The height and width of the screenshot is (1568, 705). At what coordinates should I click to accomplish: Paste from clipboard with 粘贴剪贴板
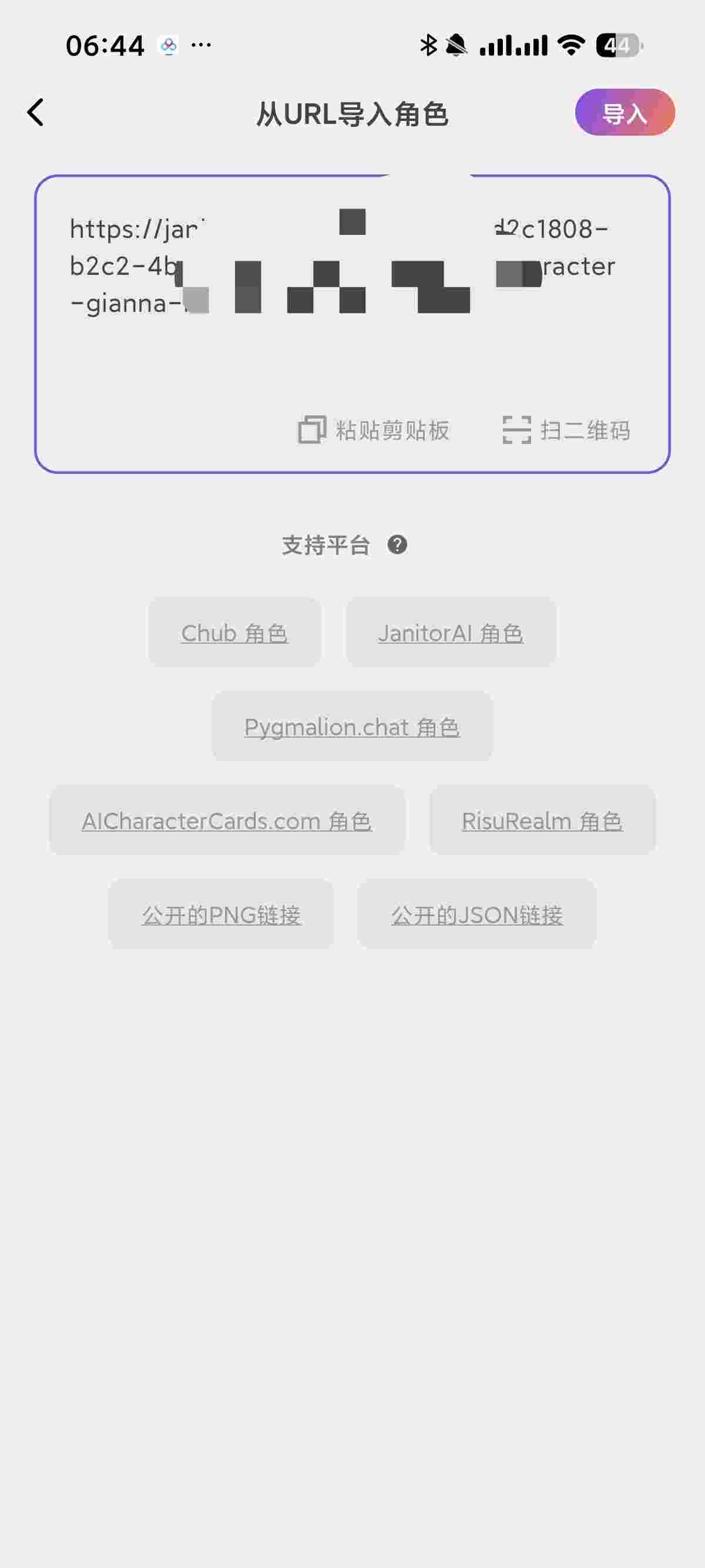click(x=374, y=430)
